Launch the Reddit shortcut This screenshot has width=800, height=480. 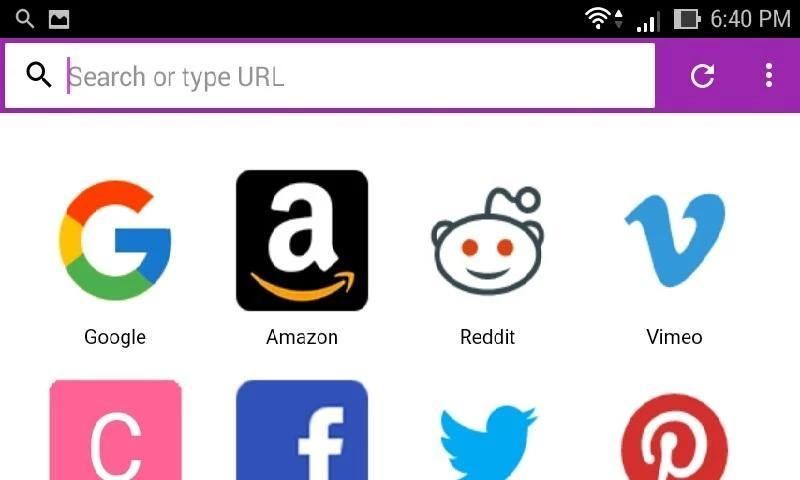pyautogui.click(x=487, y=242)
